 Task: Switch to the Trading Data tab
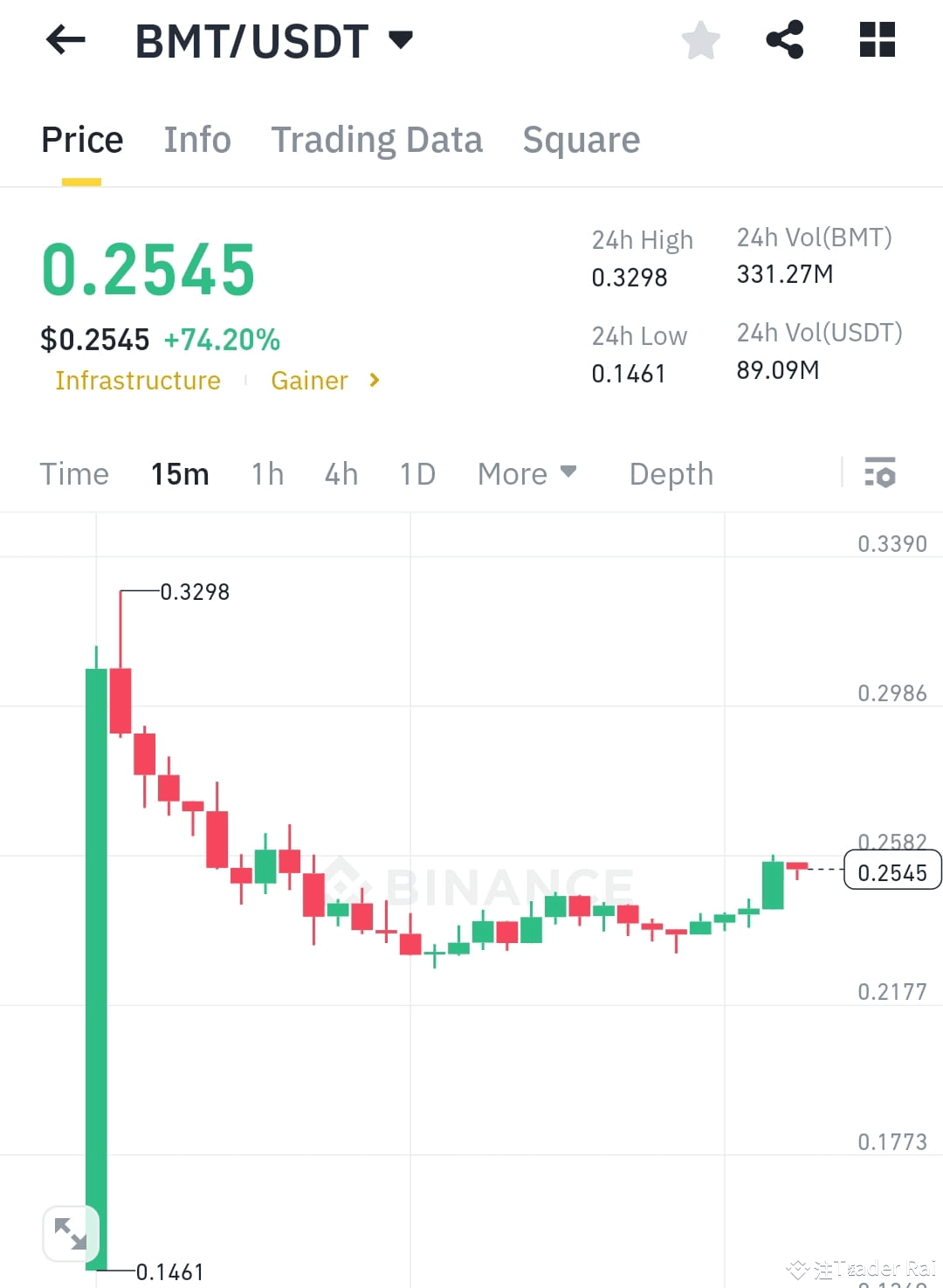377,140
